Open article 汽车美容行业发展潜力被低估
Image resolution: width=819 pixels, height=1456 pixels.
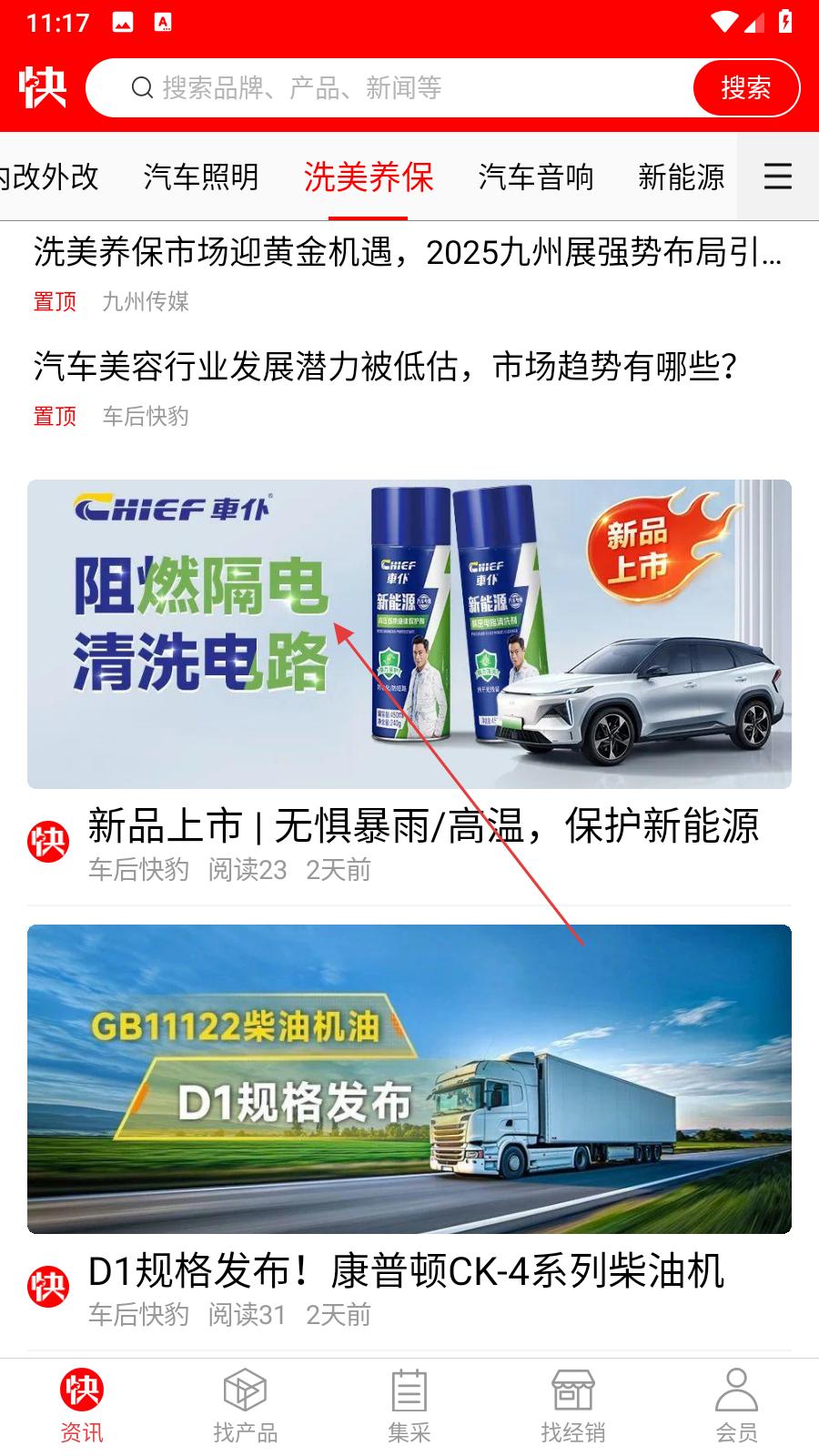385,367
